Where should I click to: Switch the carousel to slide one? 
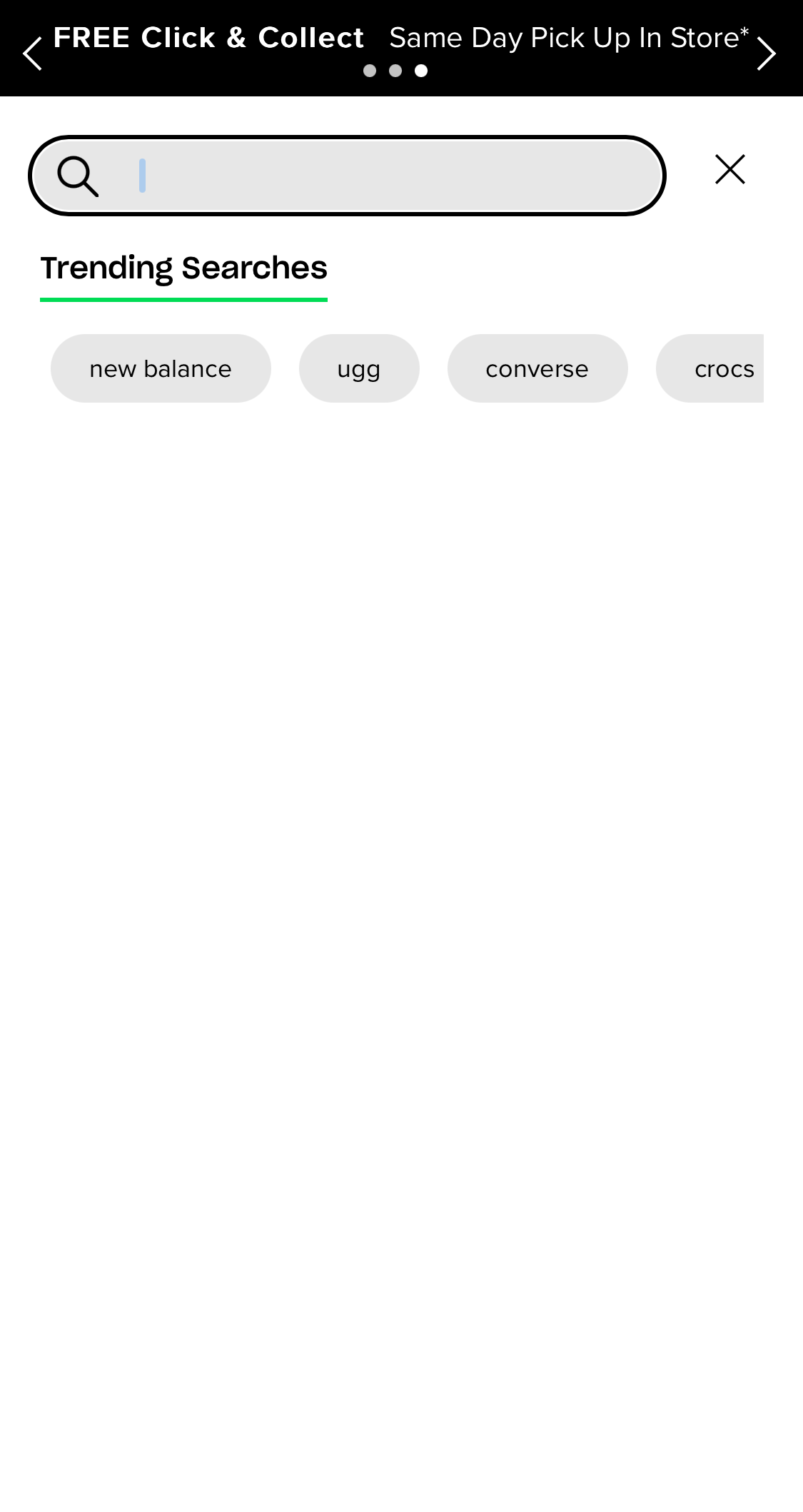click(370, 71)
